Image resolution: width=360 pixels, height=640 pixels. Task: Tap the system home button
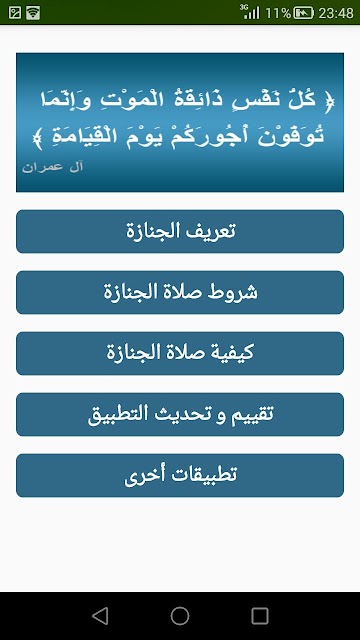click(x=180, y=616)
